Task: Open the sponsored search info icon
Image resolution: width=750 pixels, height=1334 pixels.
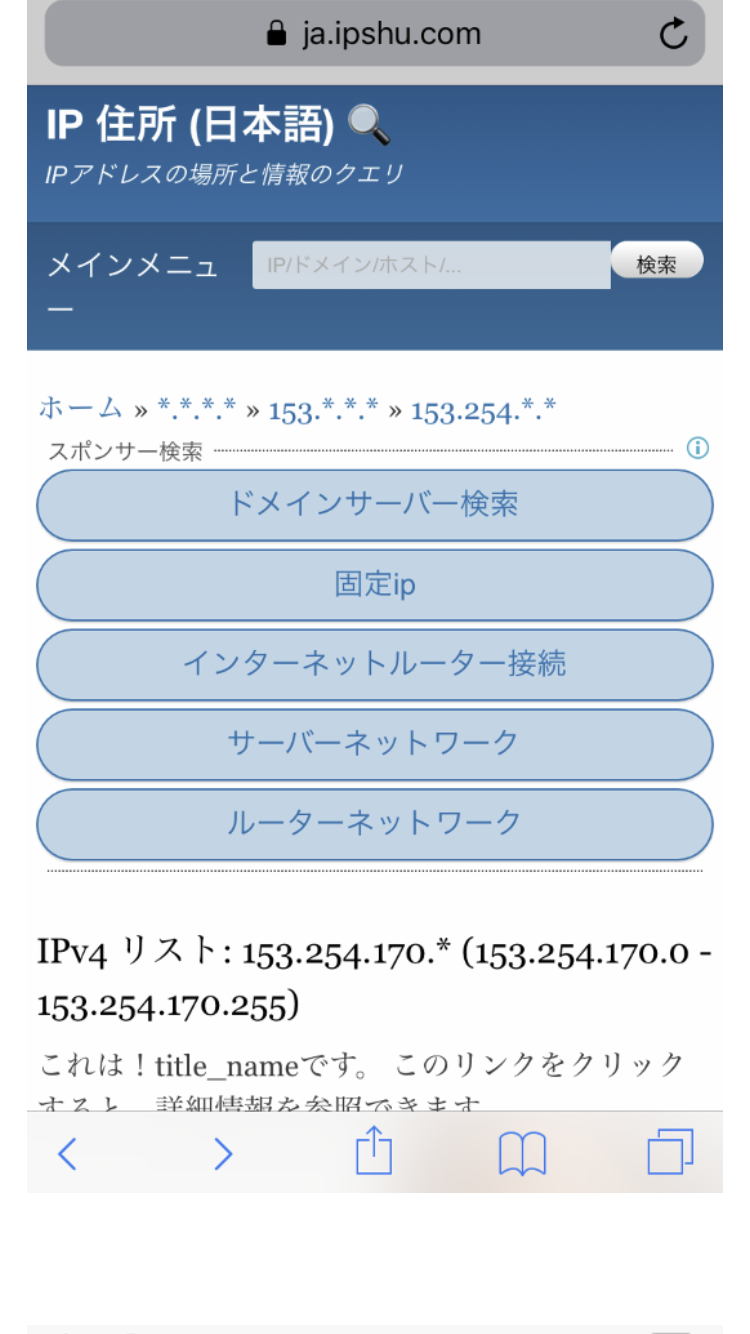Action: 698,448
